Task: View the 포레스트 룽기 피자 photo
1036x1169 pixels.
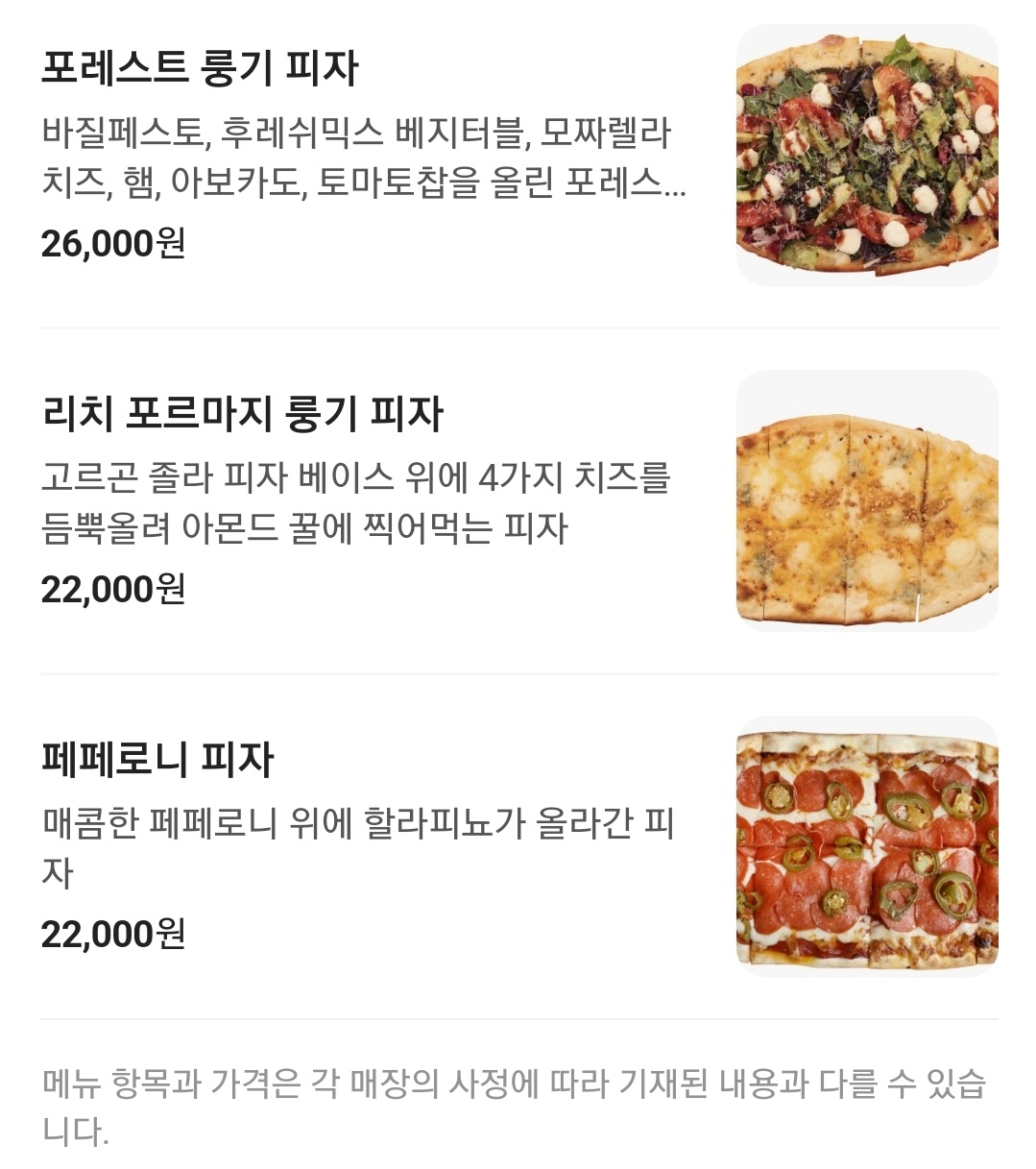Action: point(866,155)
